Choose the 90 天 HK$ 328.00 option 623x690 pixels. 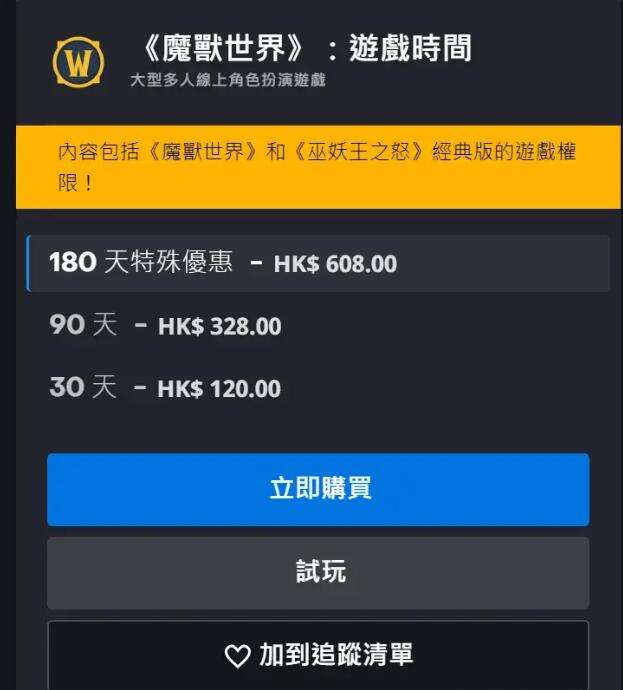tap(165, 326)
